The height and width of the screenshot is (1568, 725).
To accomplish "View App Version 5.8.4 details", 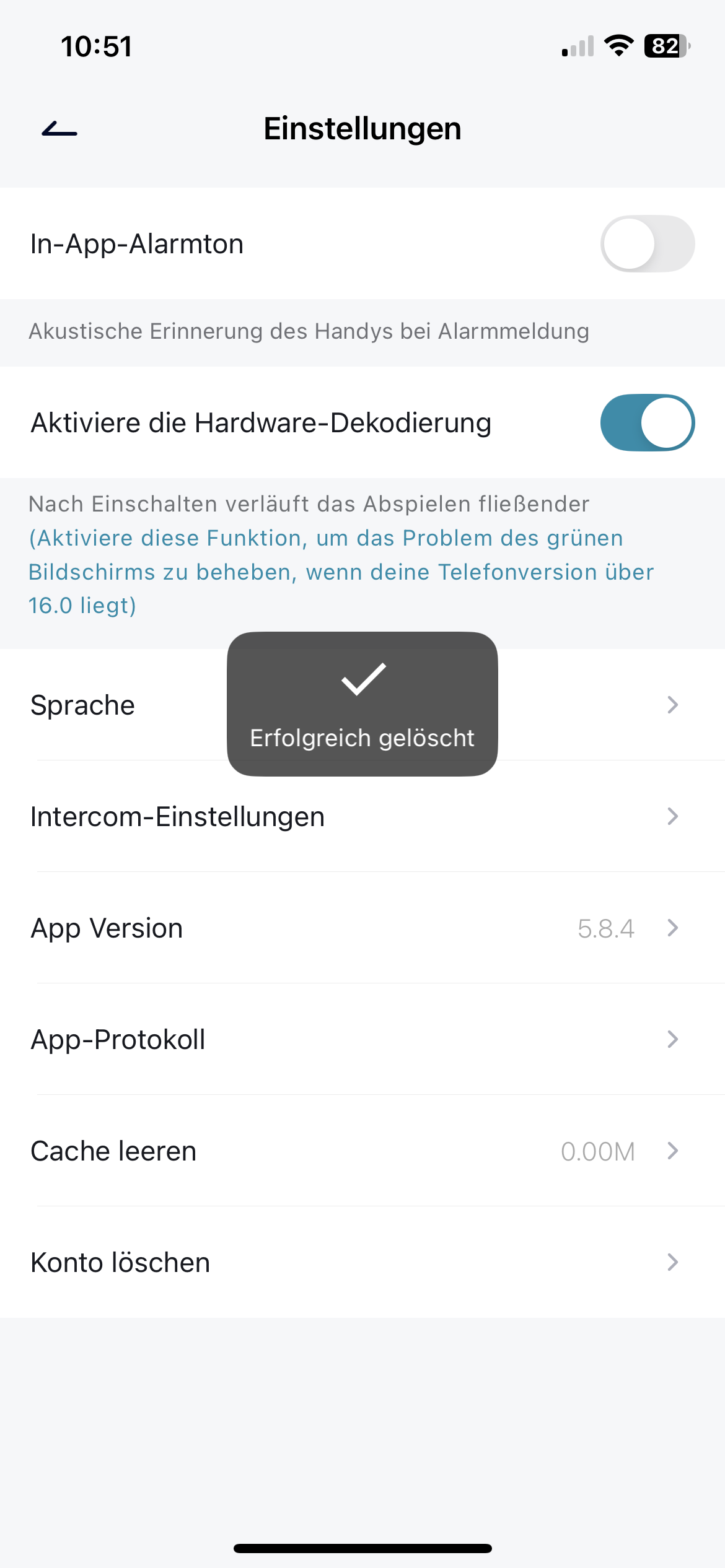I will (362, 928).
